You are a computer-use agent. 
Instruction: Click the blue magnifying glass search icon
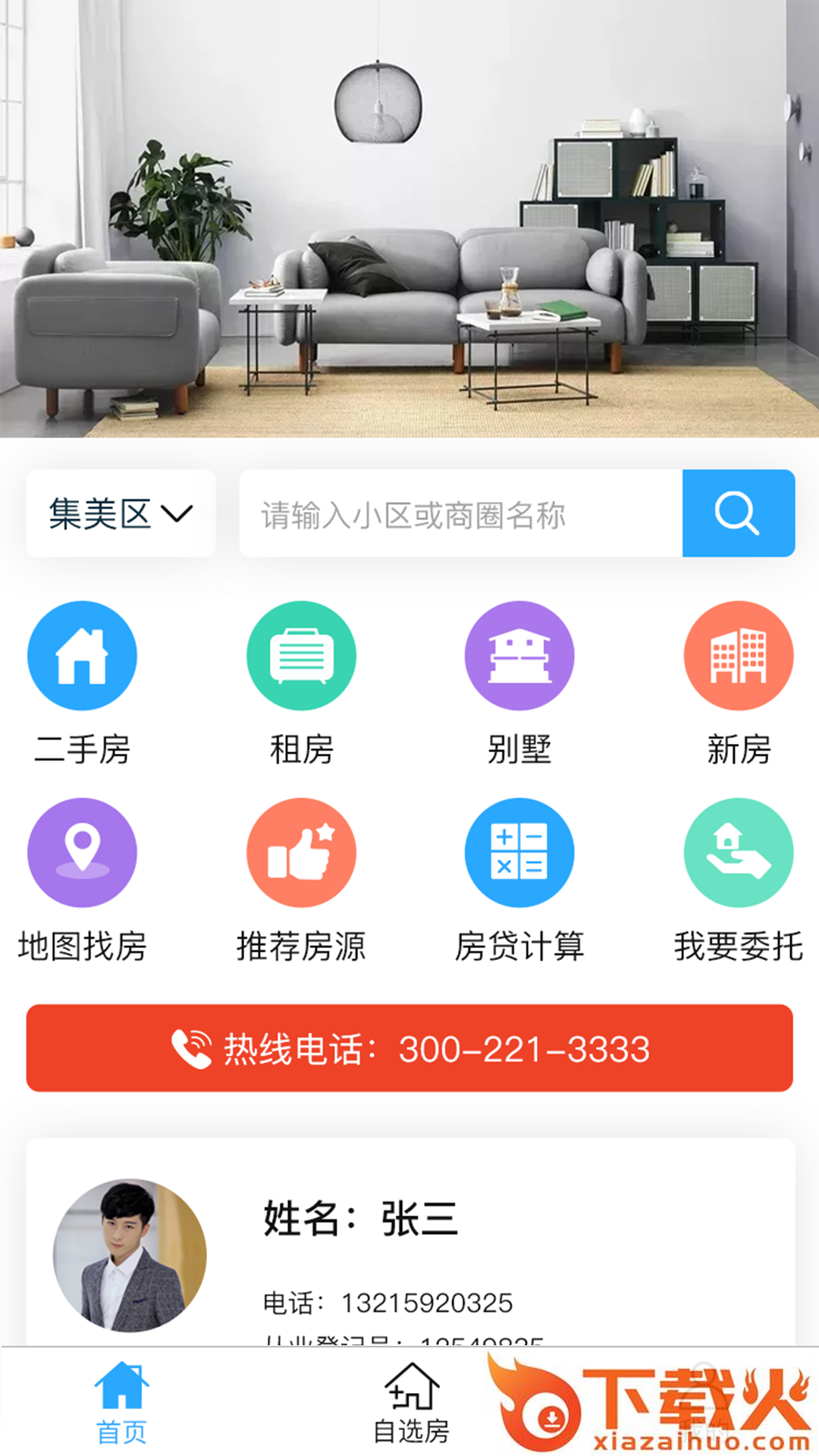pyautogui.click(x=738, y=513)
